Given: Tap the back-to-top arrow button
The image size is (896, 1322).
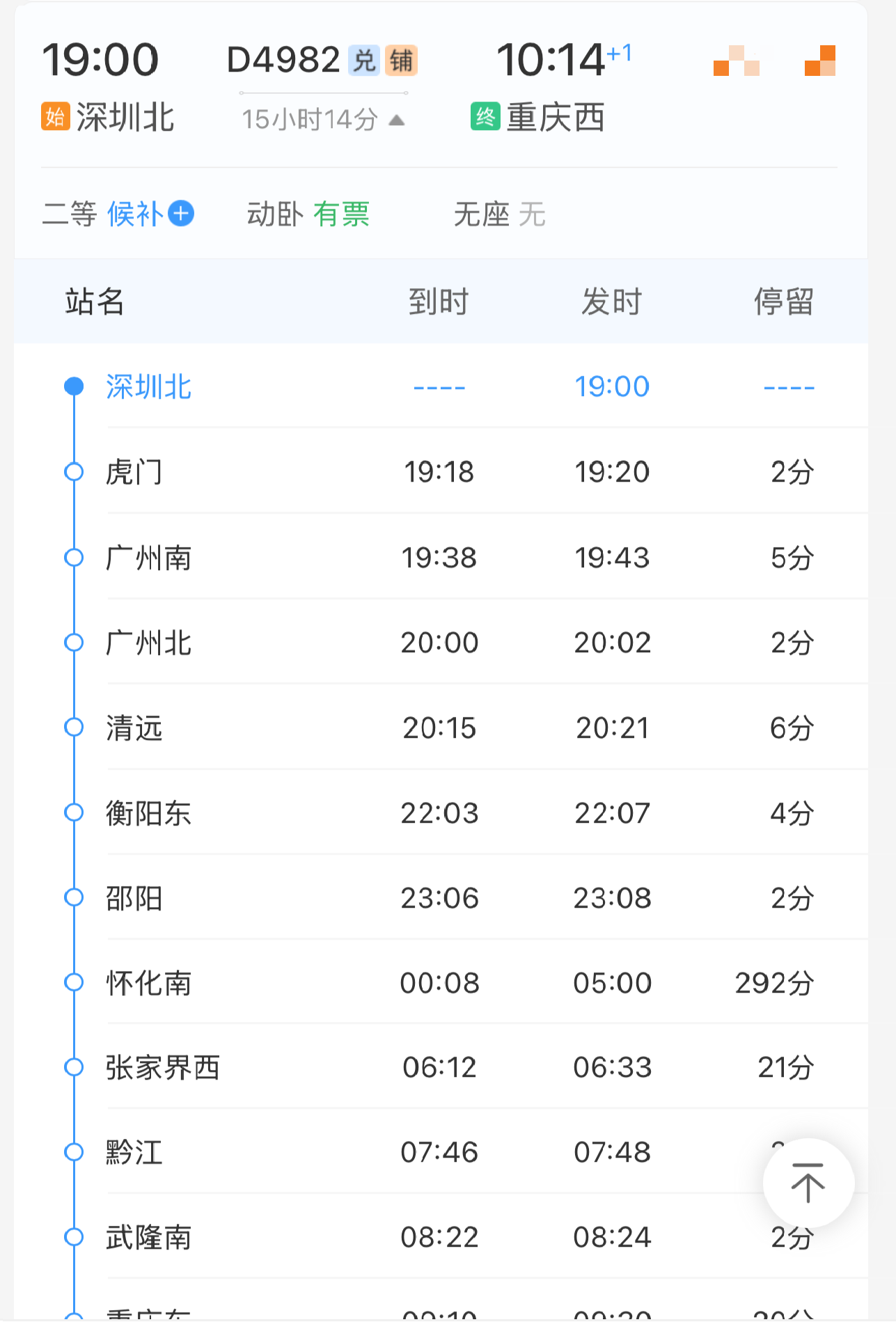Looking at the screenshot, I should click(807, 1183).
